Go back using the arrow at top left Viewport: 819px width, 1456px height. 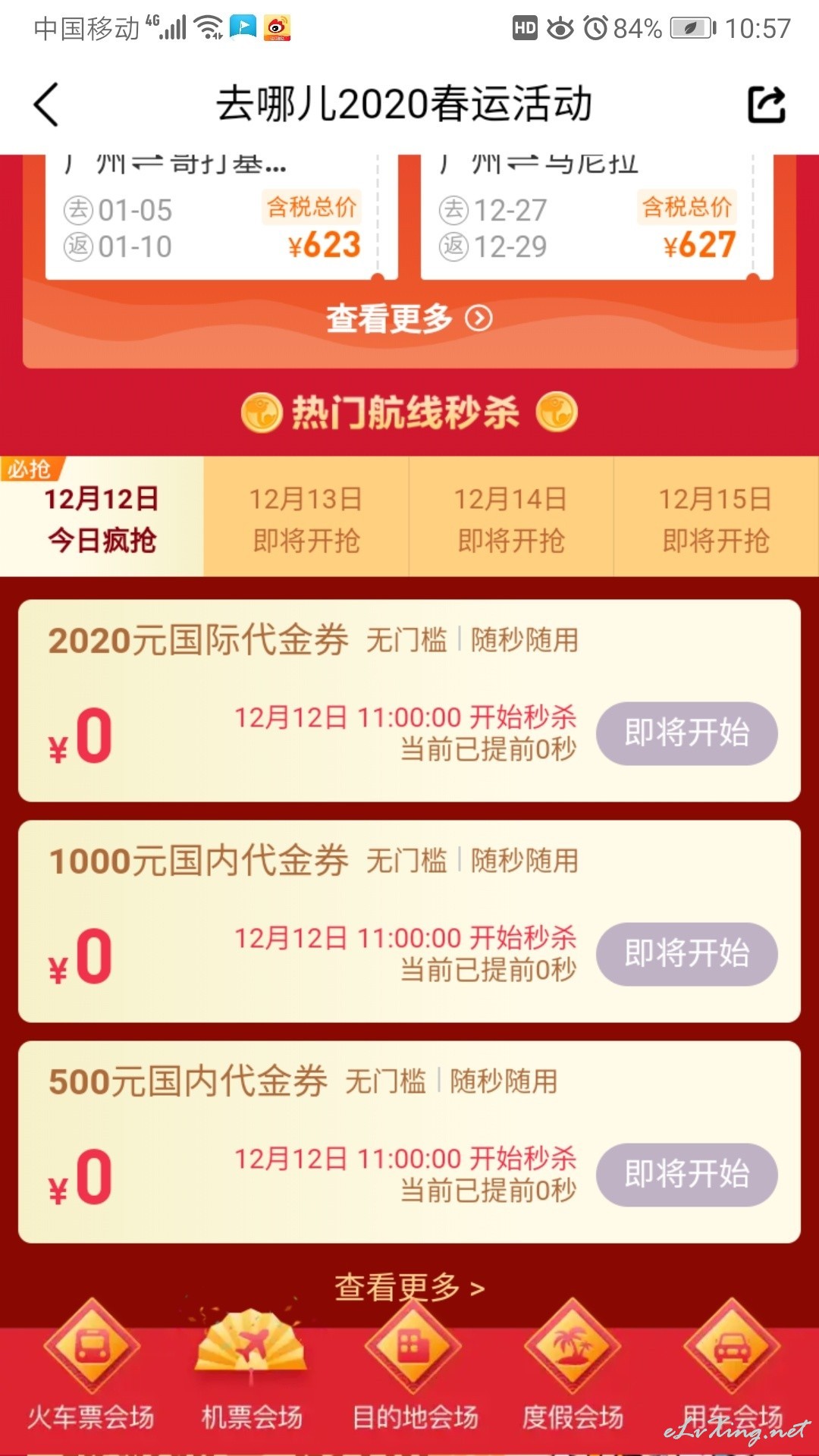pyautogui.click(x=46, y=104)
